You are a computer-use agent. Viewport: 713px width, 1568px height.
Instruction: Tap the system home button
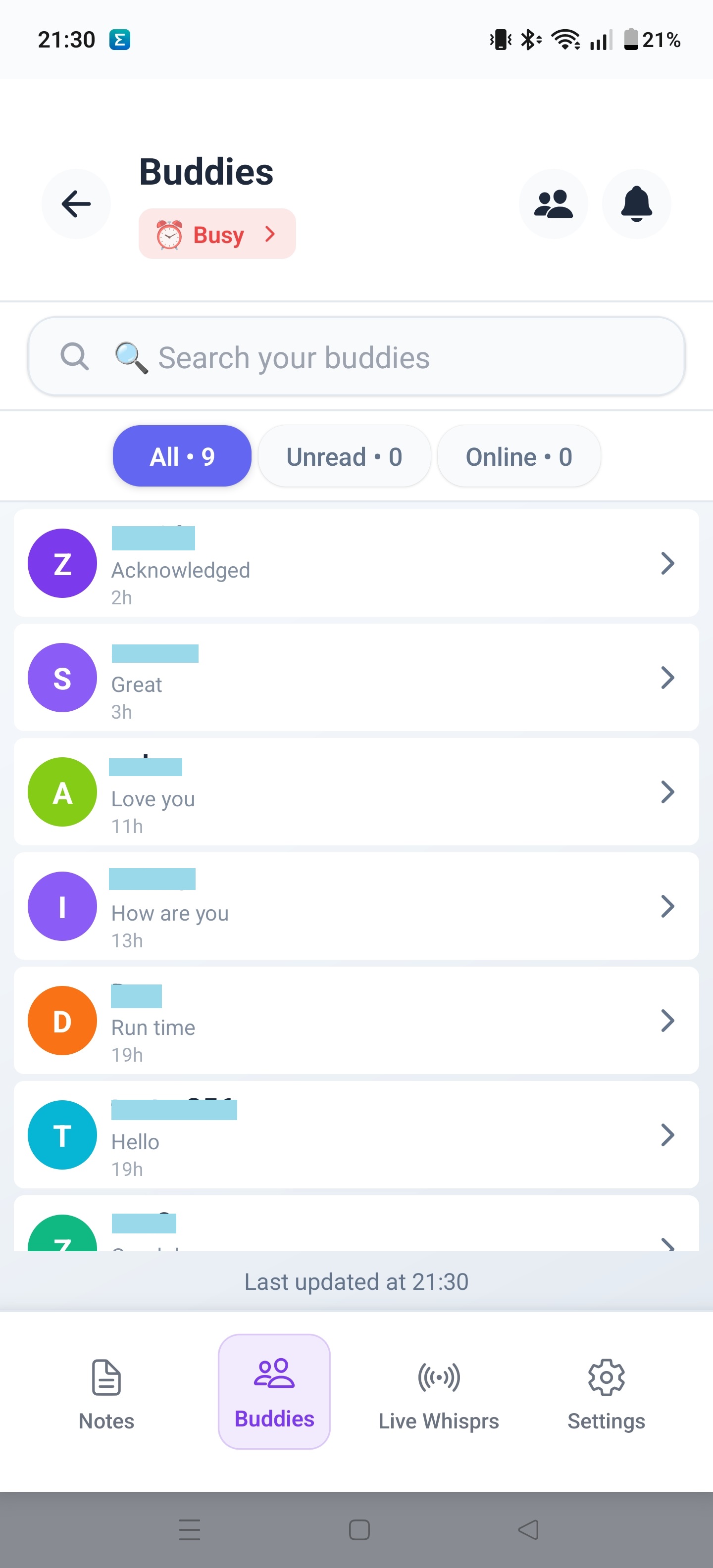359,1530
